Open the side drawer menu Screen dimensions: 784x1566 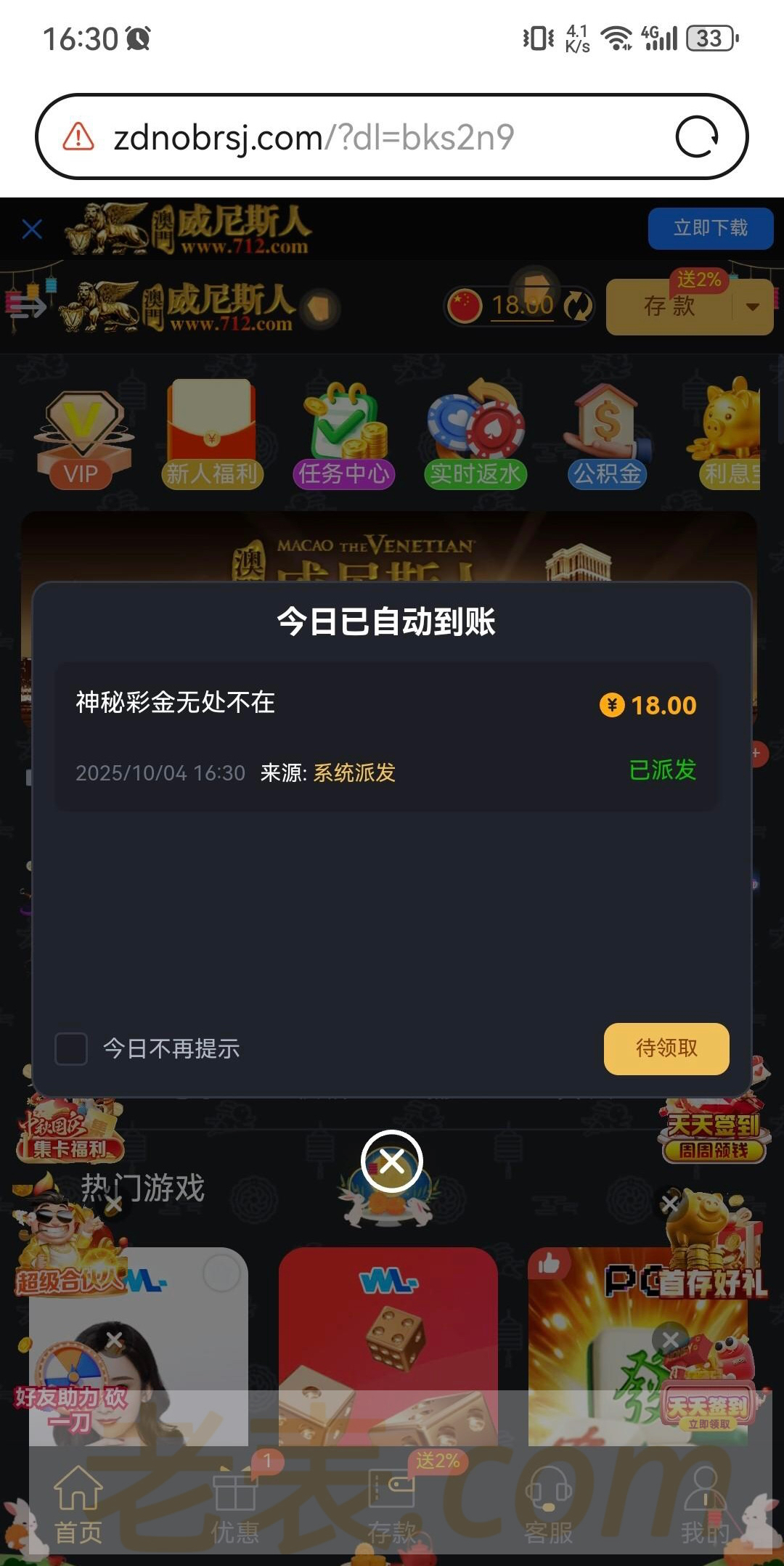(x=26, y=306)
